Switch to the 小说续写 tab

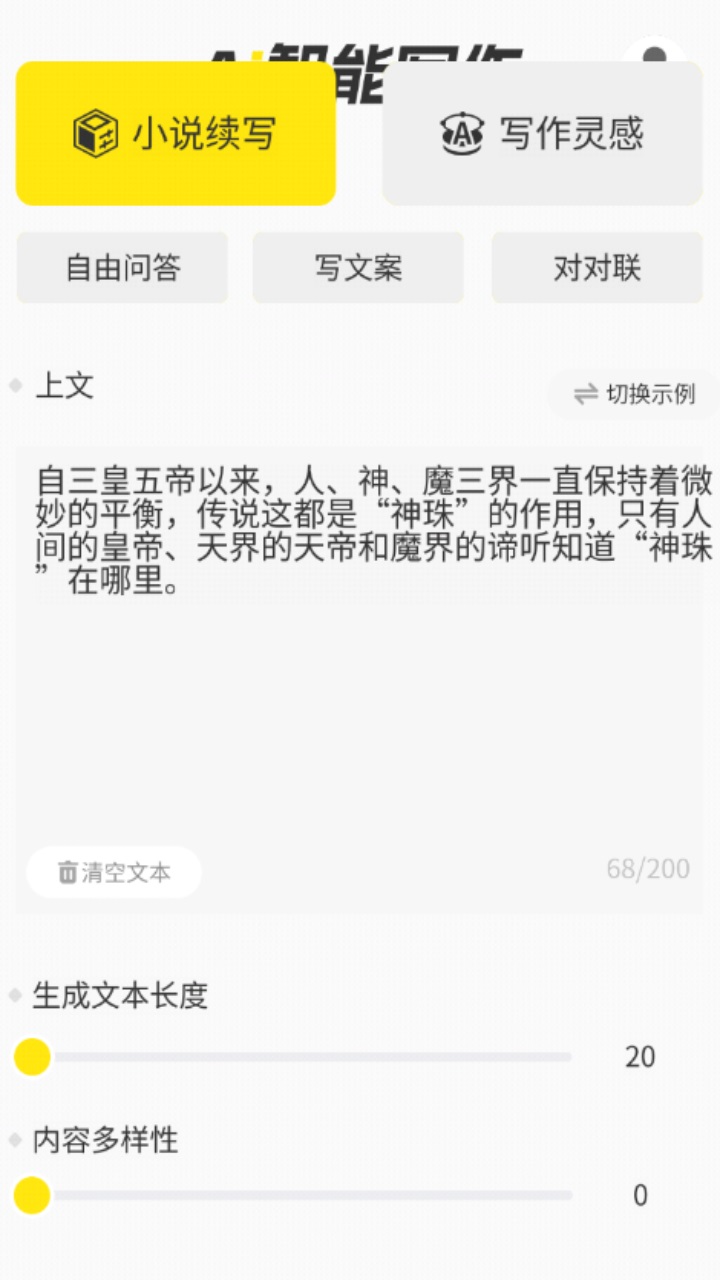pos(175,132)
